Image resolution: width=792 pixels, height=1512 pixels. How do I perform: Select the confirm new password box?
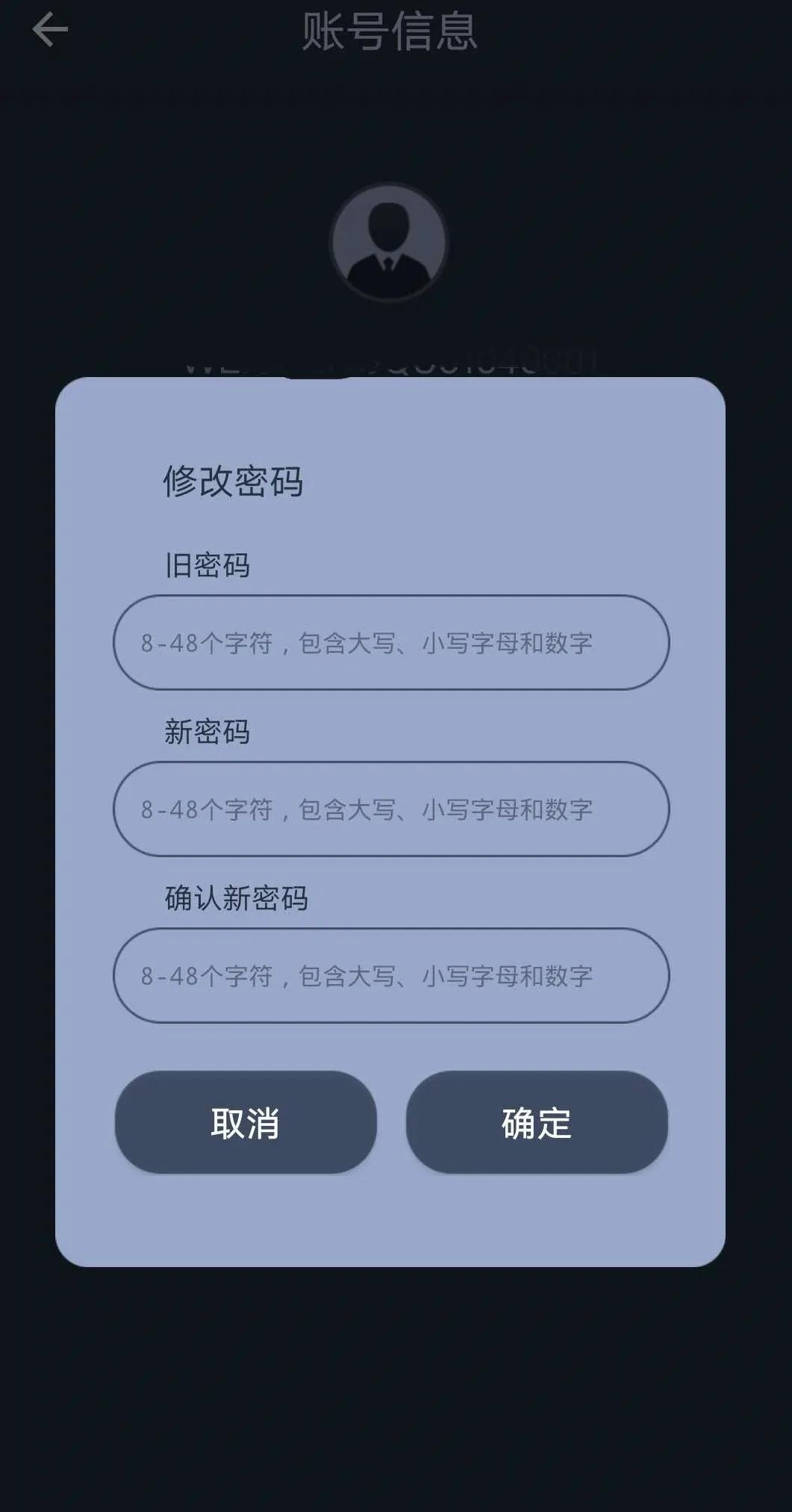388,977
